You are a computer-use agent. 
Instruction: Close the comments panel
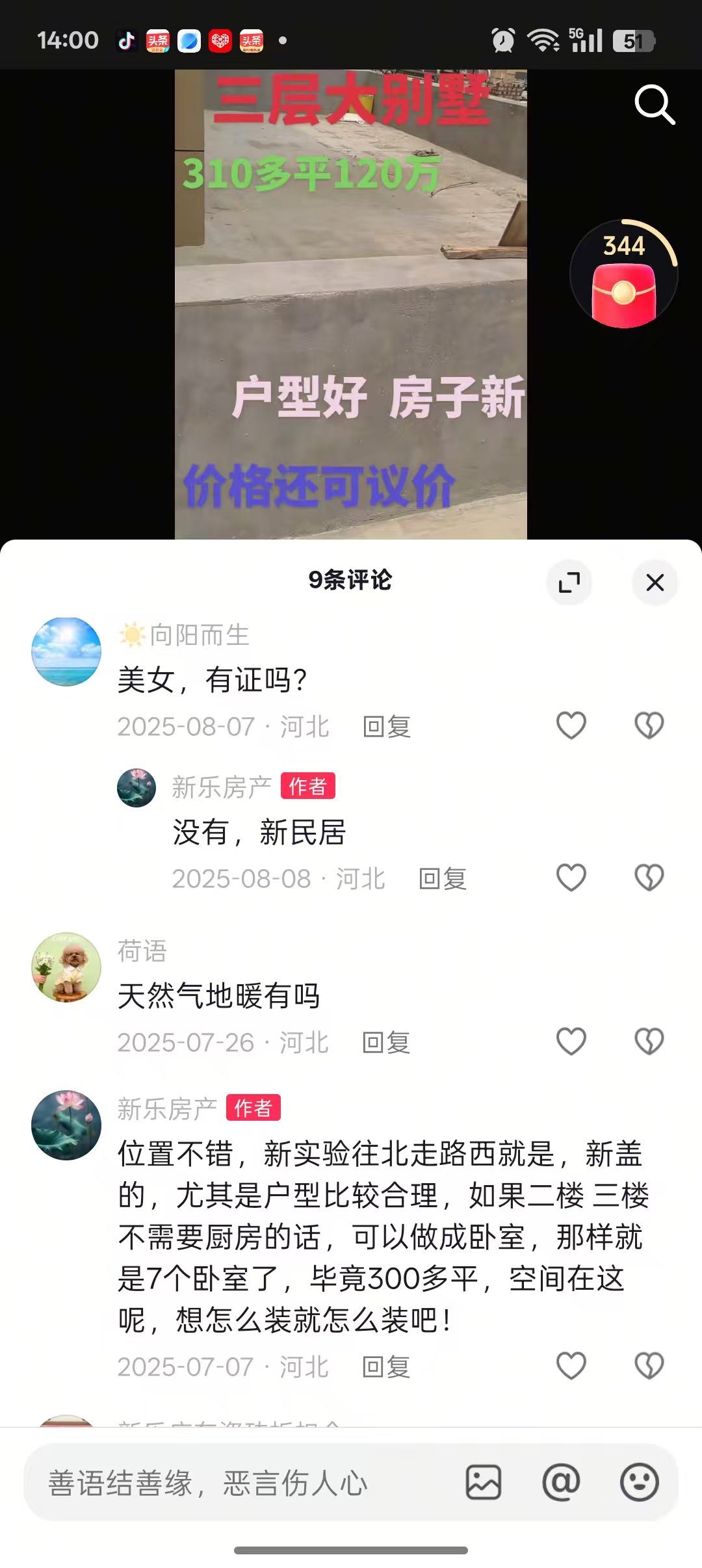(x=655, y=582)
